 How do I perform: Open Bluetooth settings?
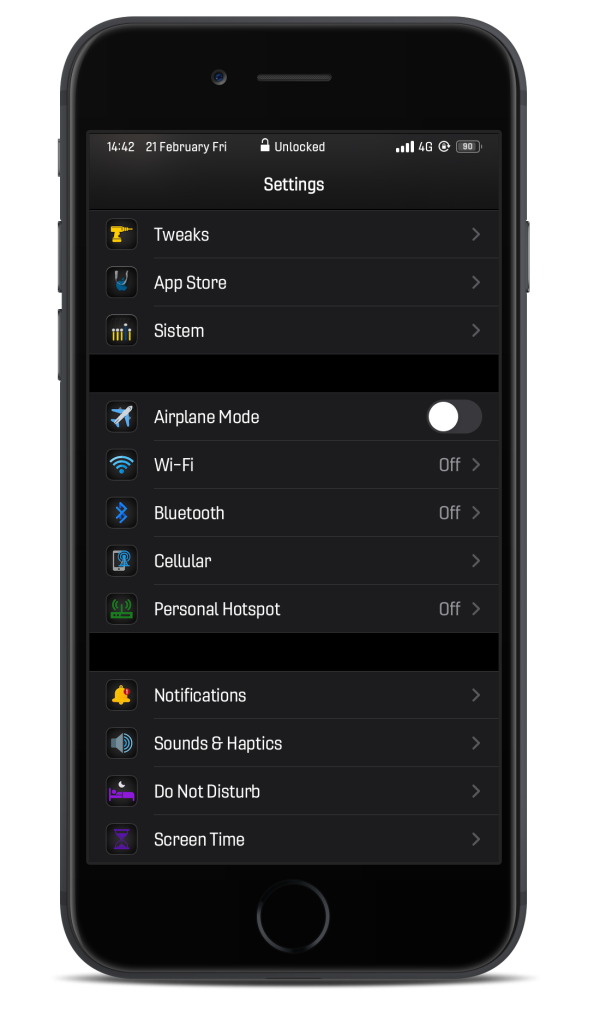[x=293, y=513]
